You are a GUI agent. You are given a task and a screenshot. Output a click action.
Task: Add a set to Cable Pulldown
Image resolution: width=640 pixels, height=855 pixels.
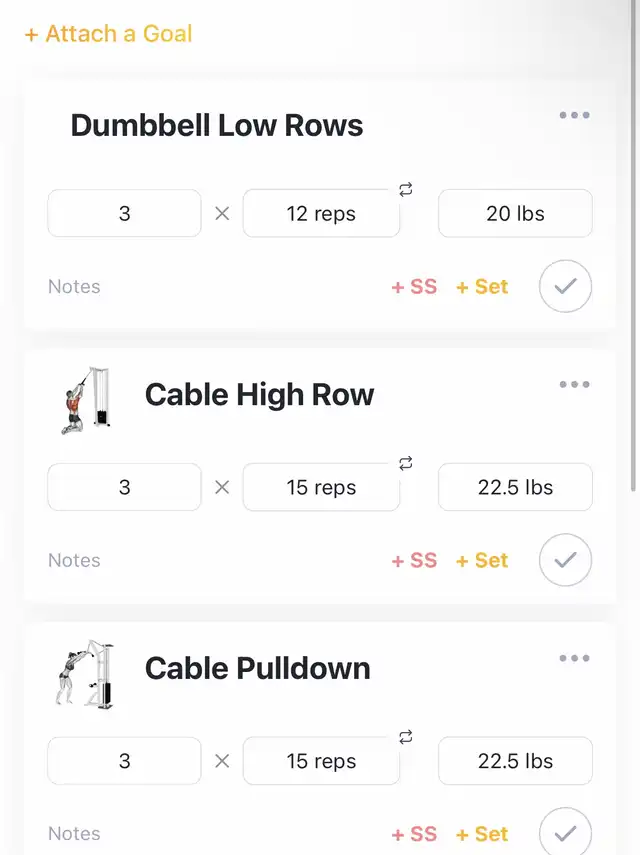point(482,834)
